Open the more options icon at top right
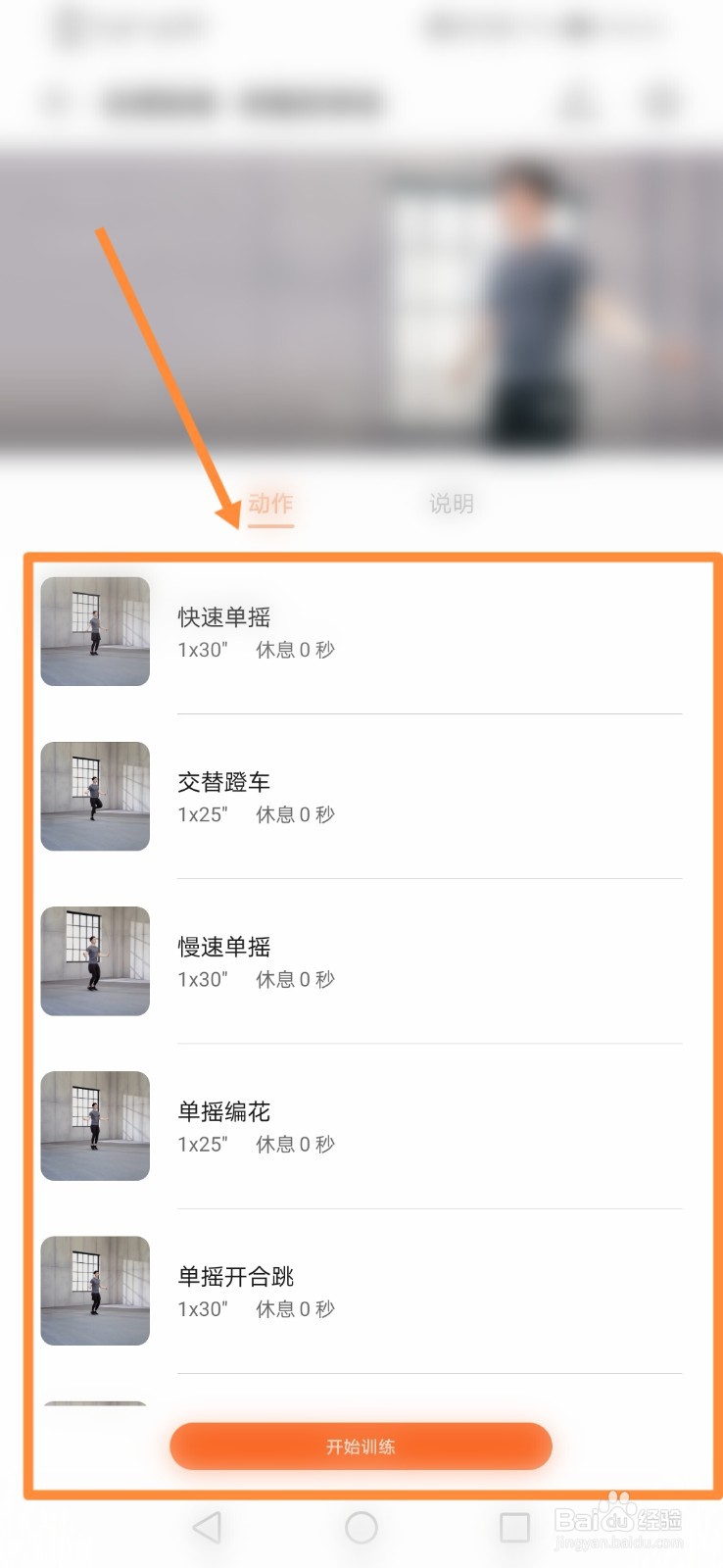 coord(662,101)
